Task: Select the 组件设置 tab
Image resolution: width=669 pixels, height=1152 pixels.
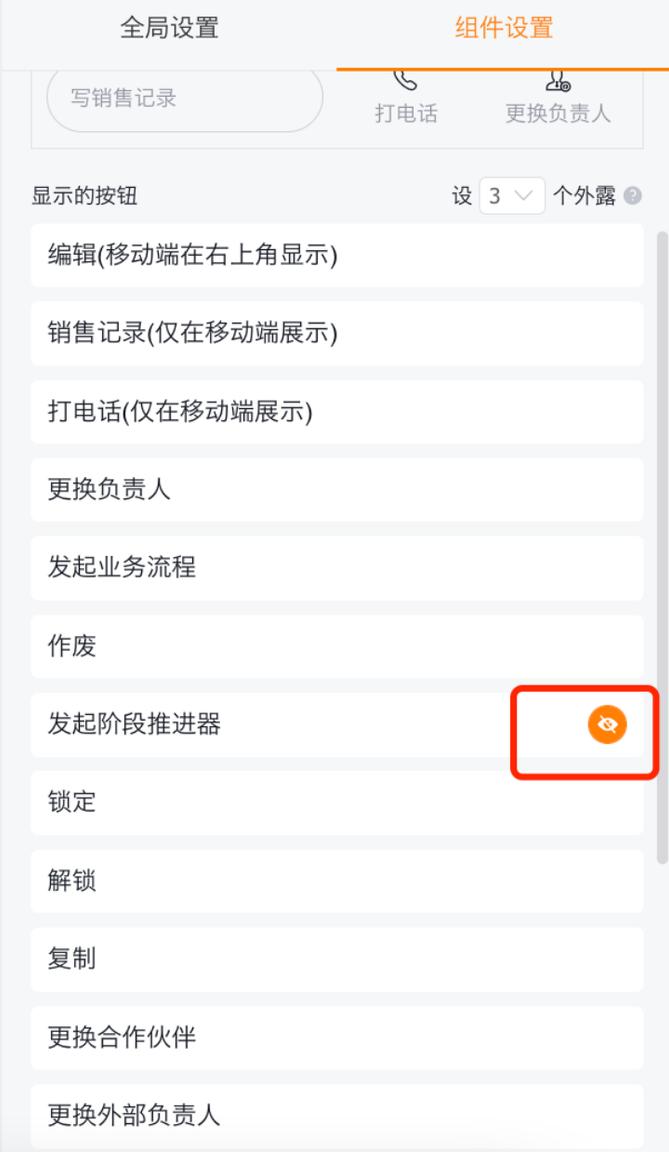Action: [x=503, y=28]
